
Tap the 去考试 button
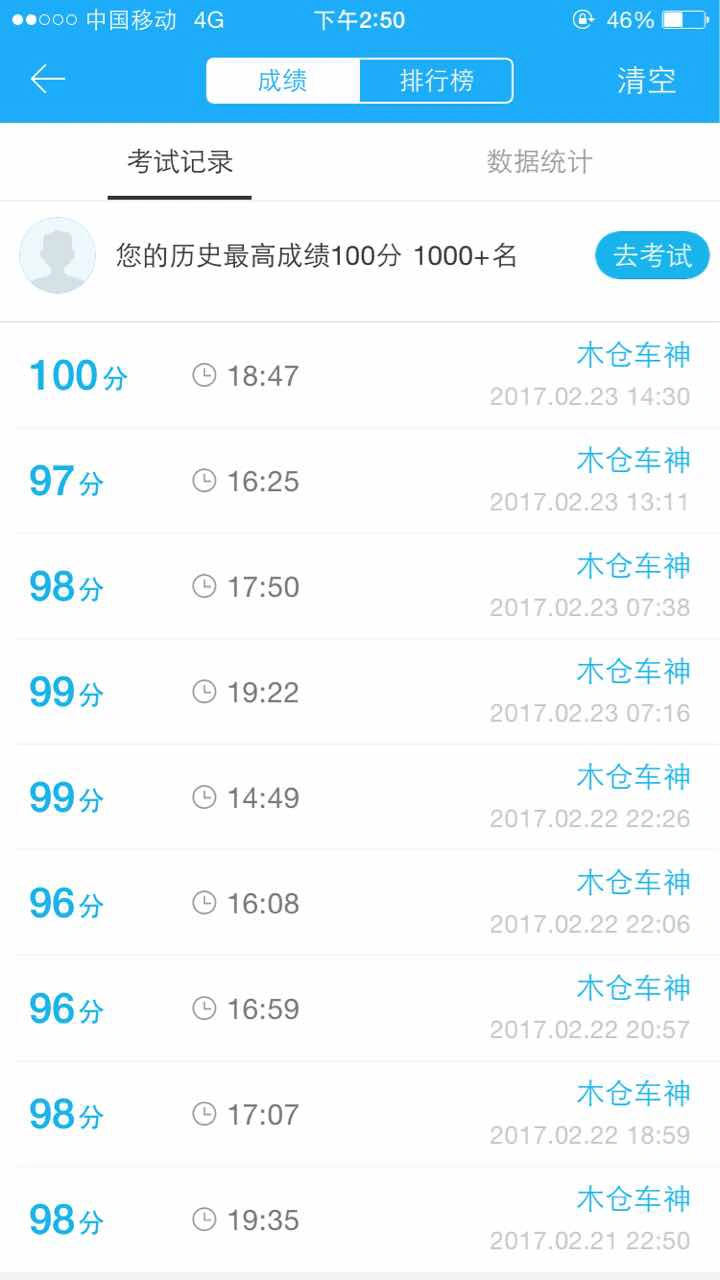[x=652, y=256]
